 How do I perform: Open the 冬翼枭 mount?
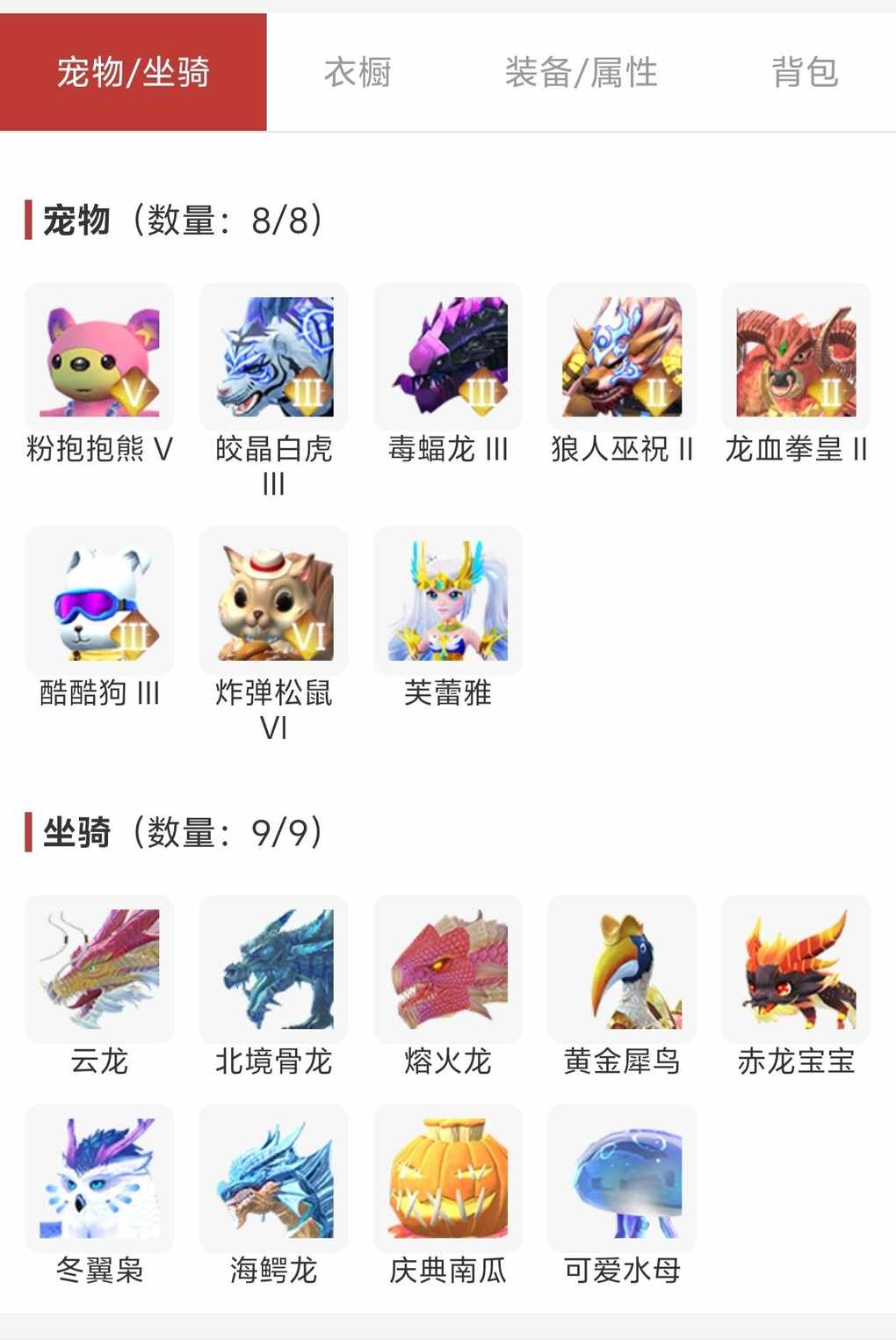click(x=99, y=1178)
